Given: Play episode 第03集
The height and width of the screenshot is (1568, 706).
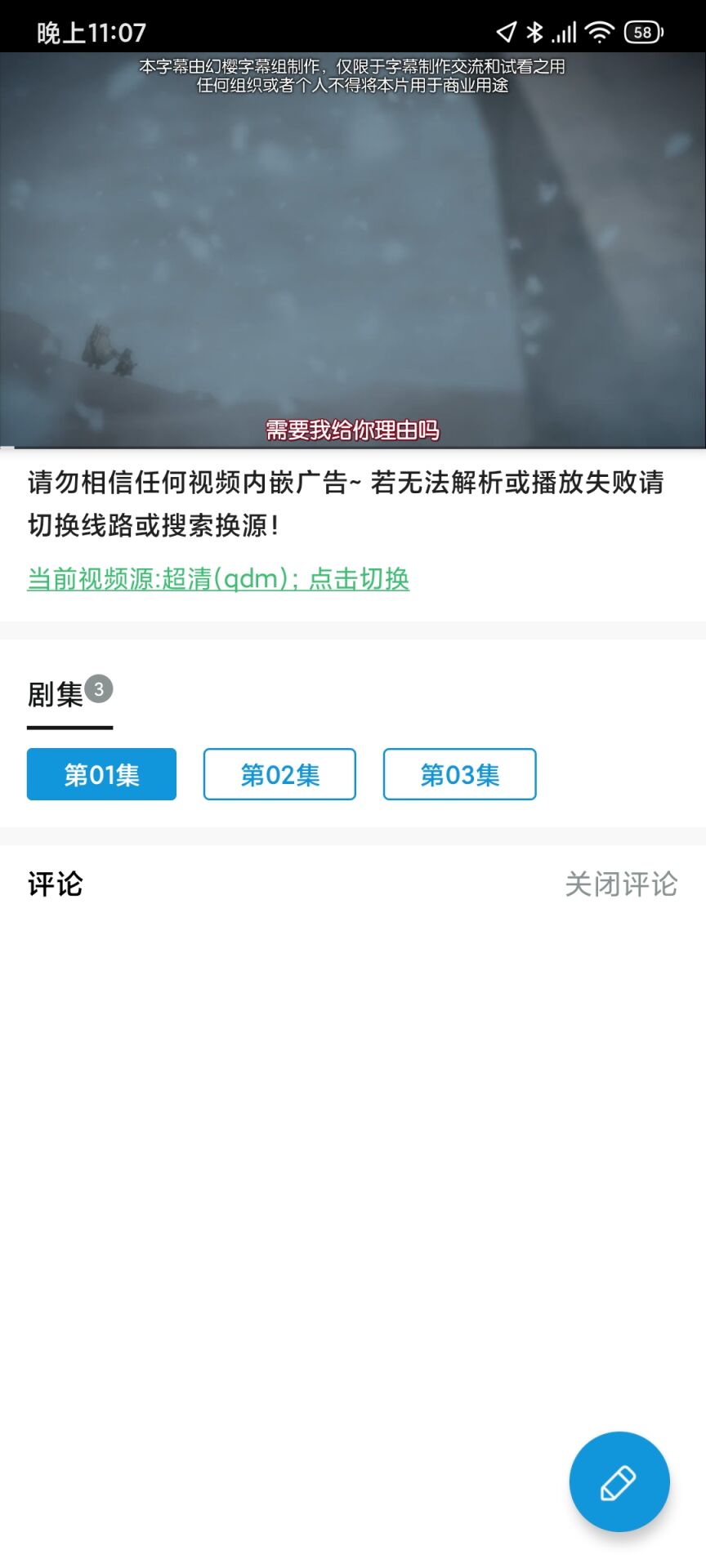Looking at the screenshot, I should [459, 774].
